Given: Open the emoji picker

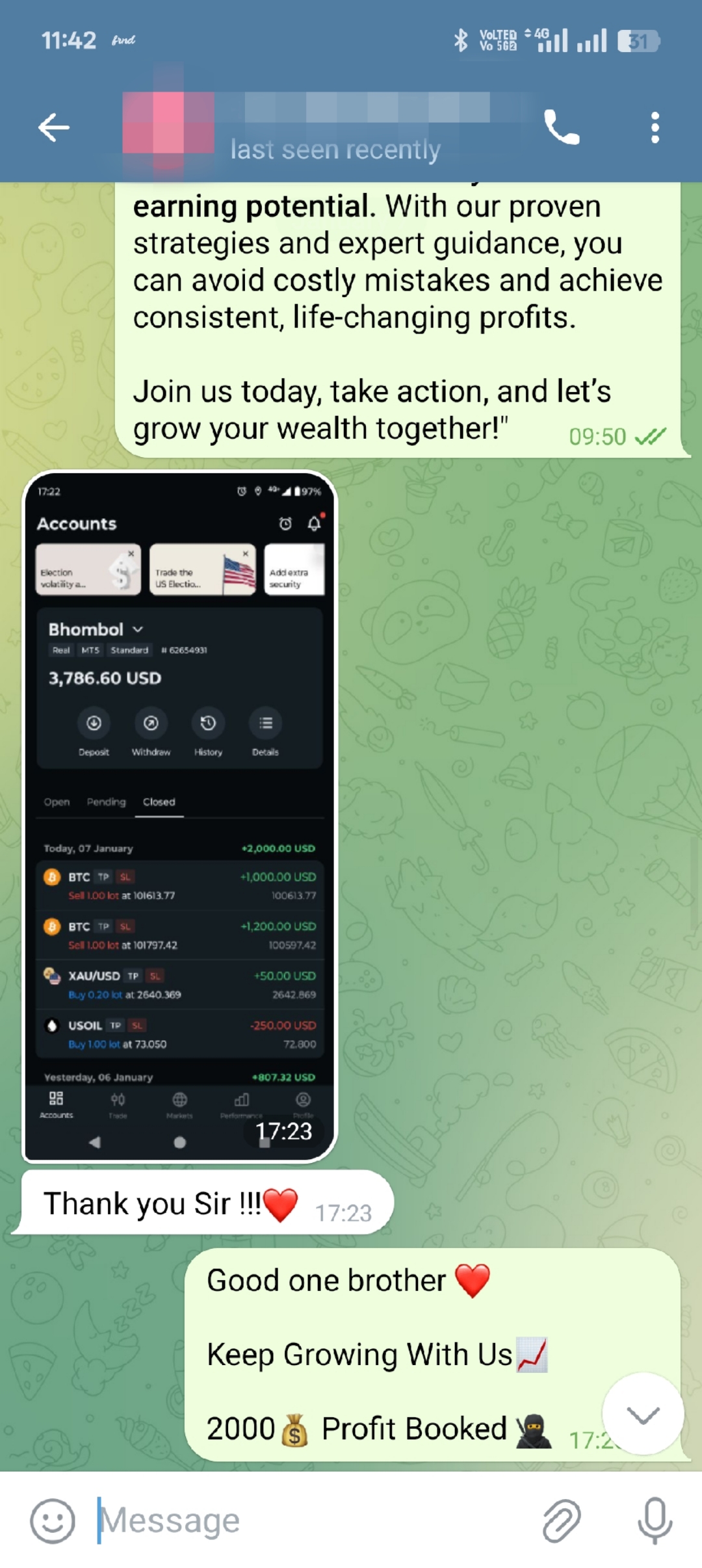Looking at the screenshot, I should coord(52,1521).
